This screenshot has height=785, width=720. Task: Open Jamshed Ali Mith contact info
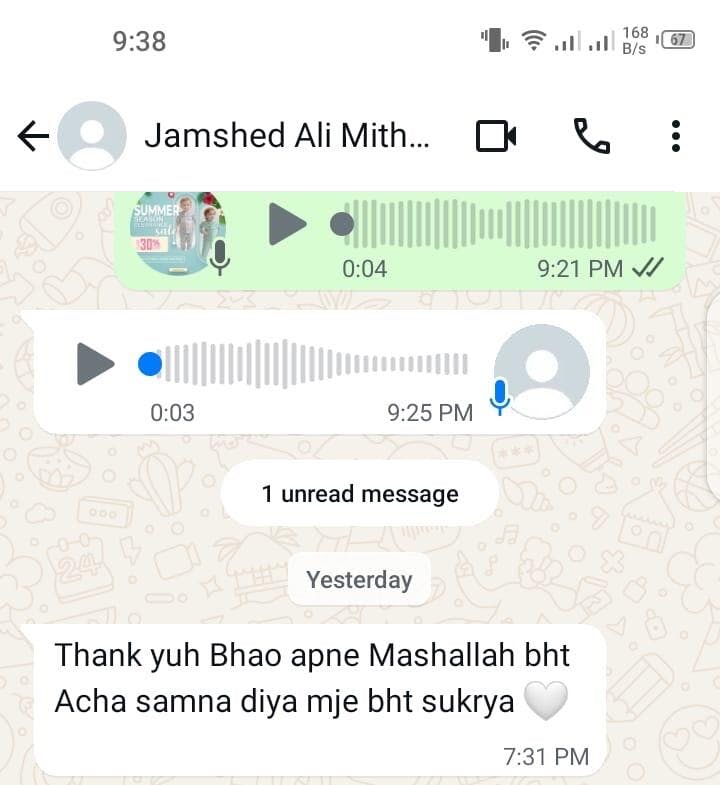(x=287, y=136)
